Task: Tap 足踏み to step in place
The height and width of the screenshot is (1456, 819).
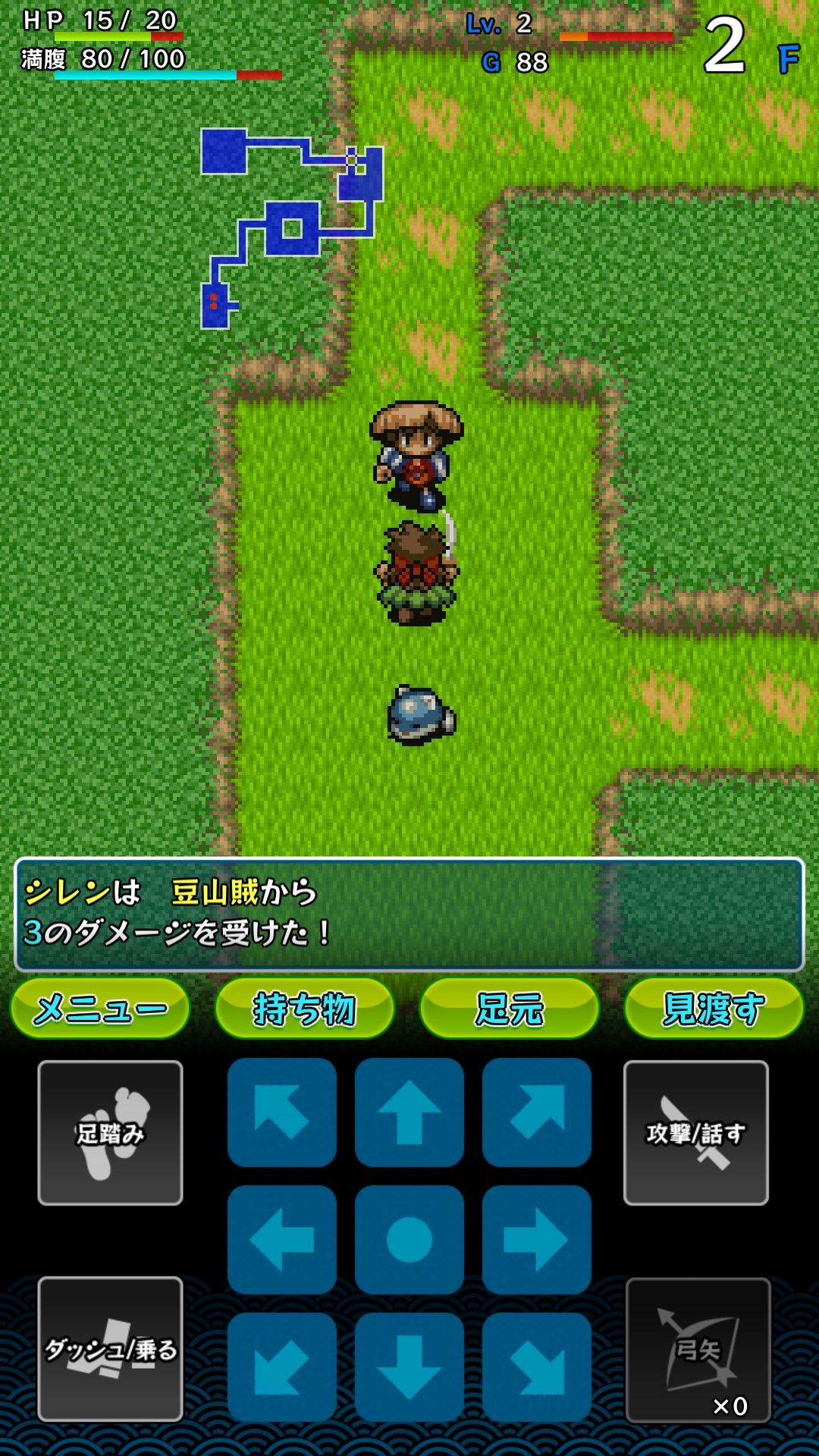Action: coord(111,1133)
